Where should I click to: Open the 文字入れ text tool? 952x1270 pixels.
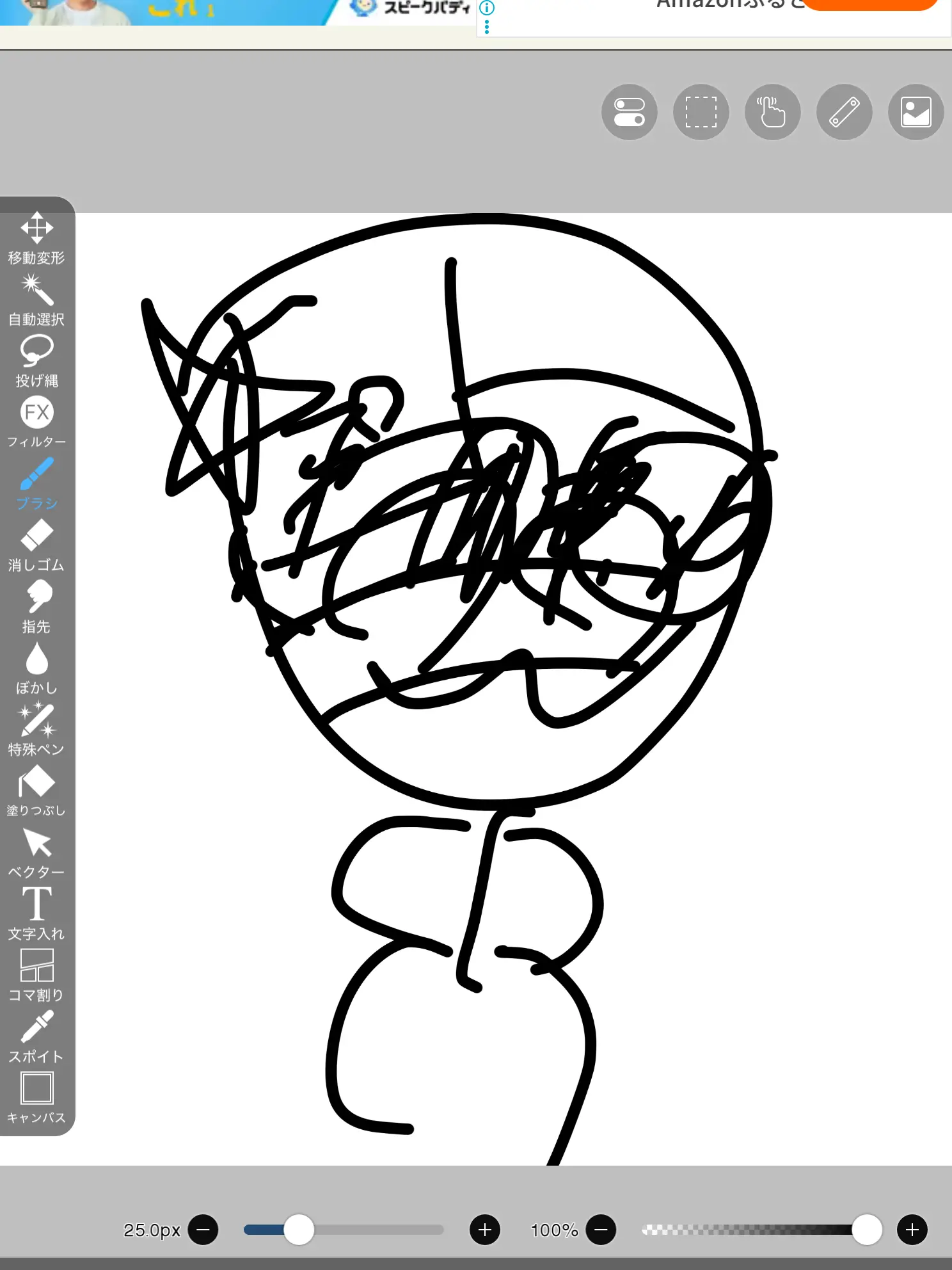point(36,913)
